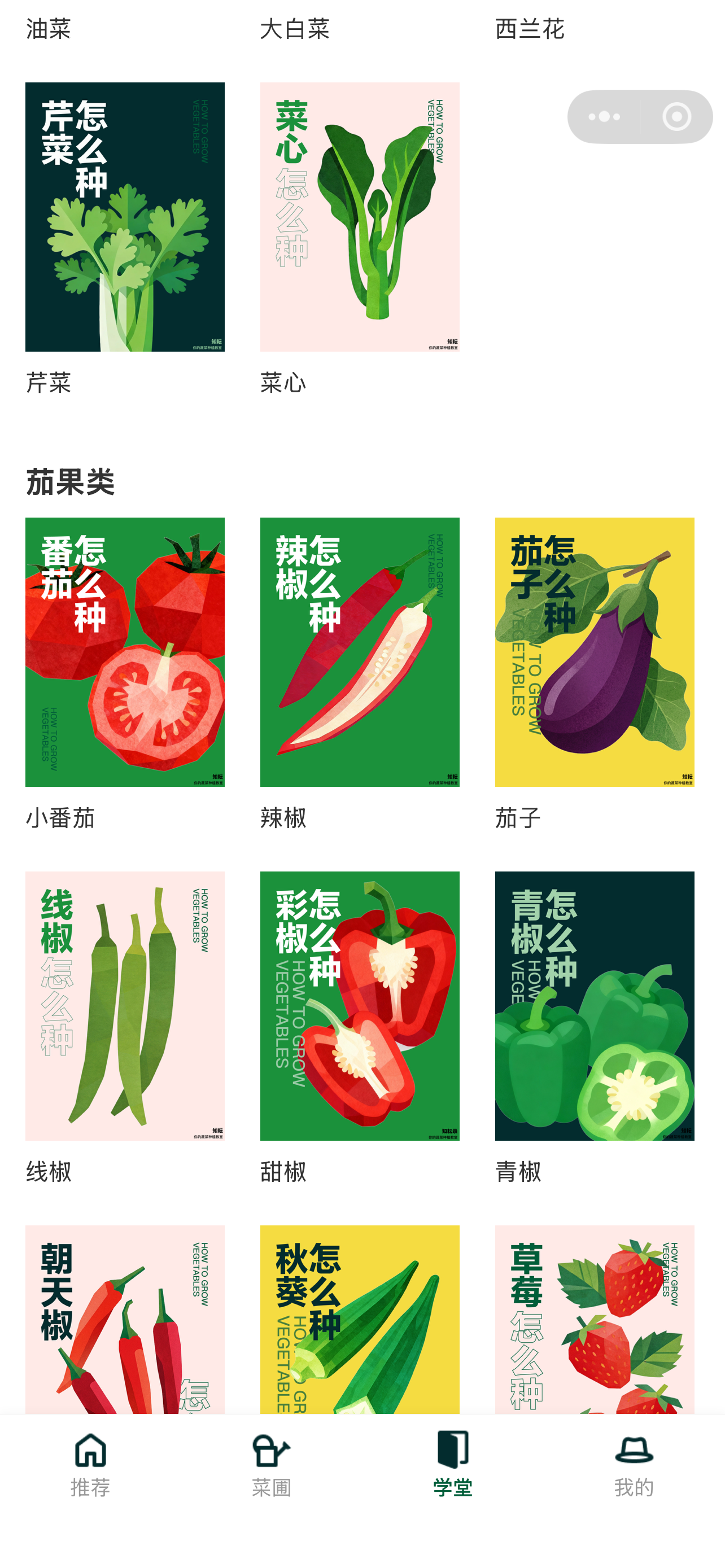Go to the 菜圃 tab
725x1568 pixels.
[x=272, y=1464]
